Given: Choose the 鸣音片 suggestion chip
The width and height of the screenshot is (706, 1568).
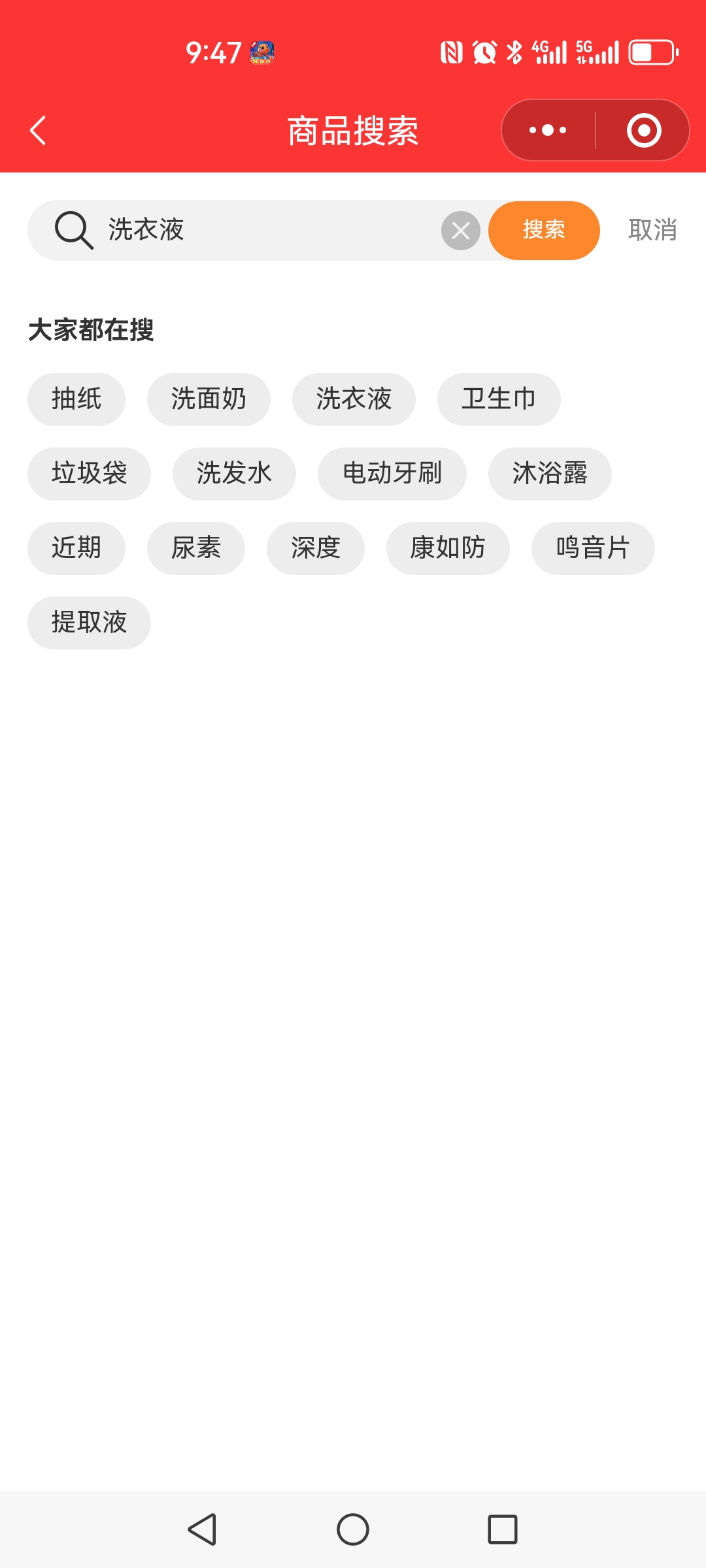Looking at the screenshot, I should click(592, 548).
